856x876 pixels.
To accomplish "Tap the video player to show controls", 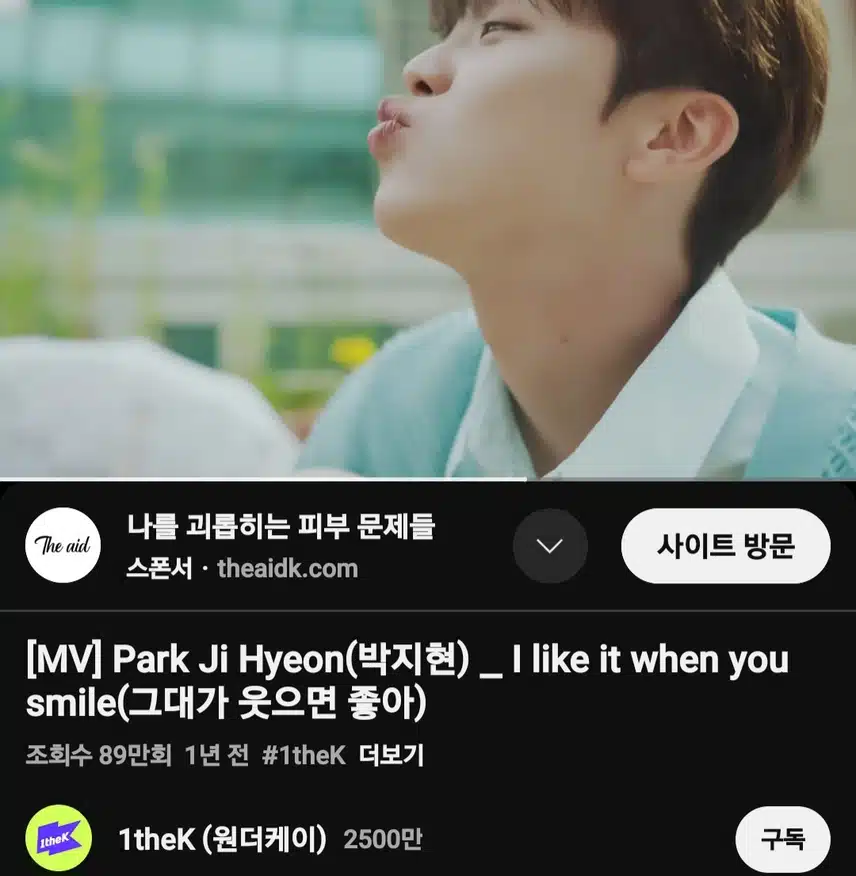I will click(x=428, y=240).
